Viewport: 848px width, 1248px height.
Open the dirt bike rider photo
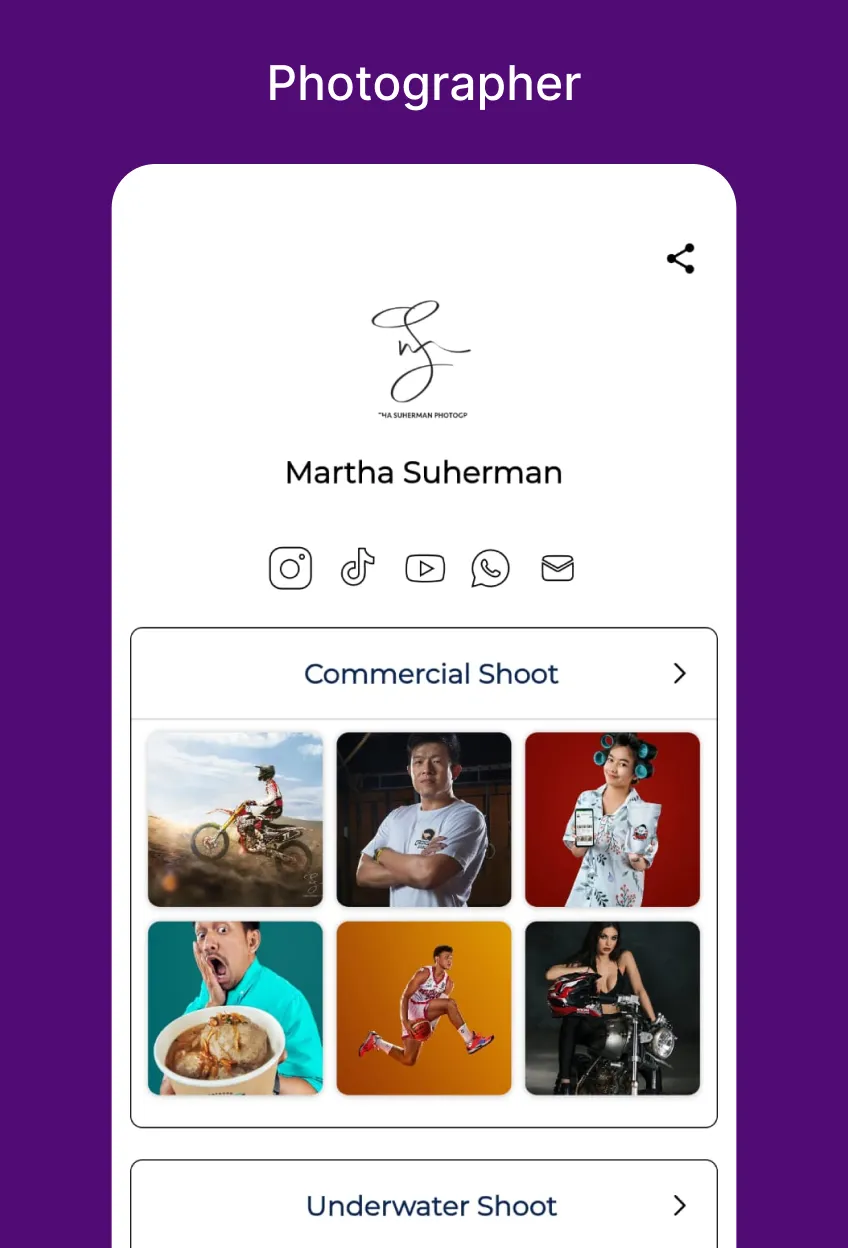pyautogui.click(x=235, y=819)
